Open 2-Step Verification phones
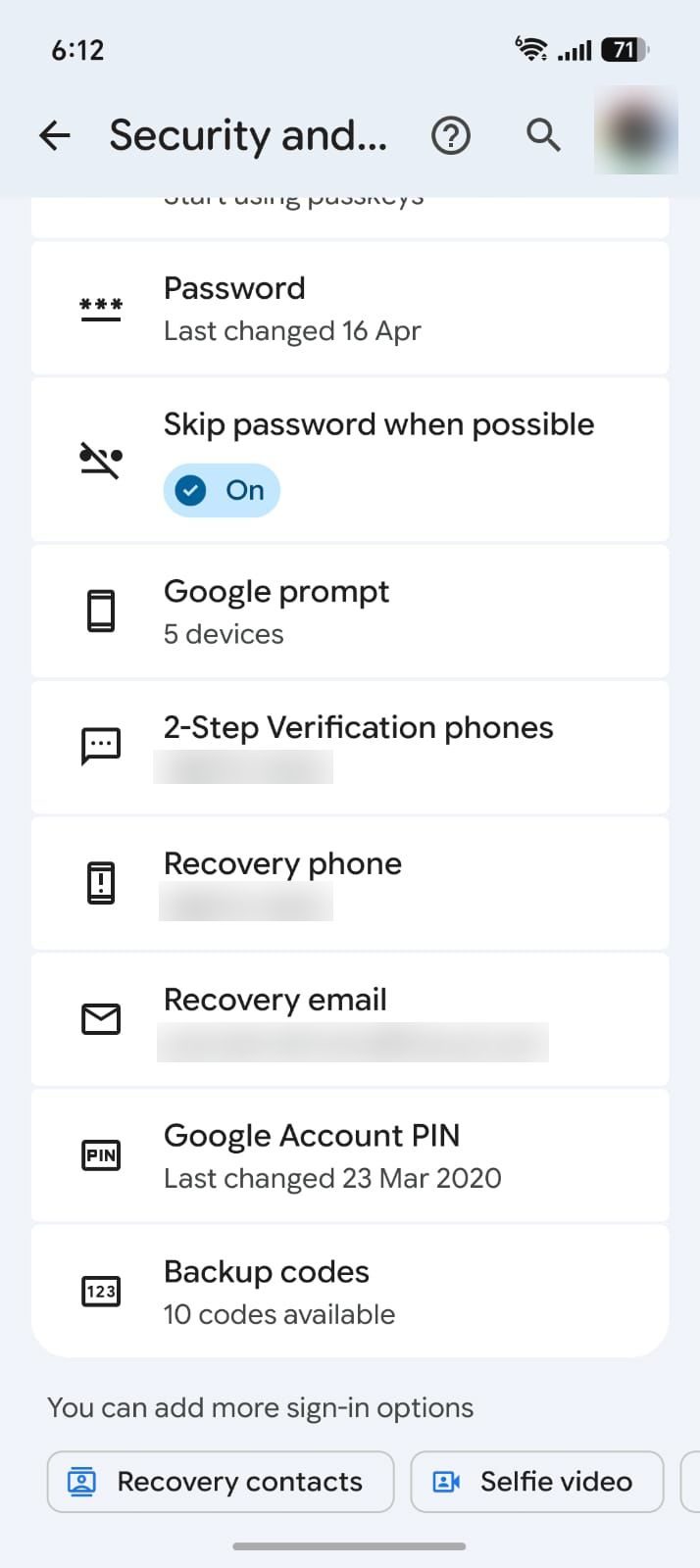The image size is (700, 1568). click(350, 748)
